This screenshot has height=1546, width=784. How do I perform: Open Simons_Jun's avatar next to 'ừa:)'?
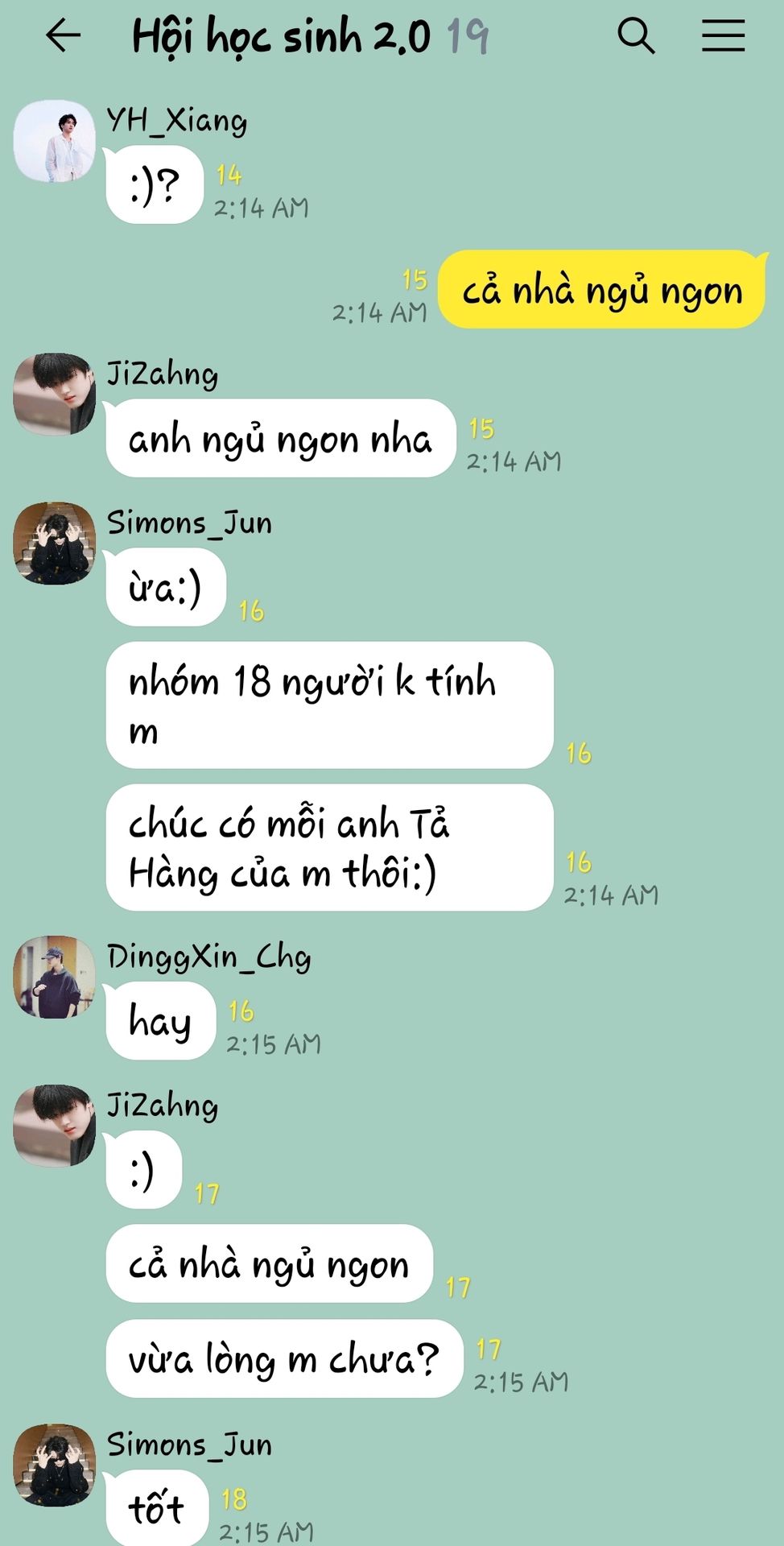[x=55, y=544]
